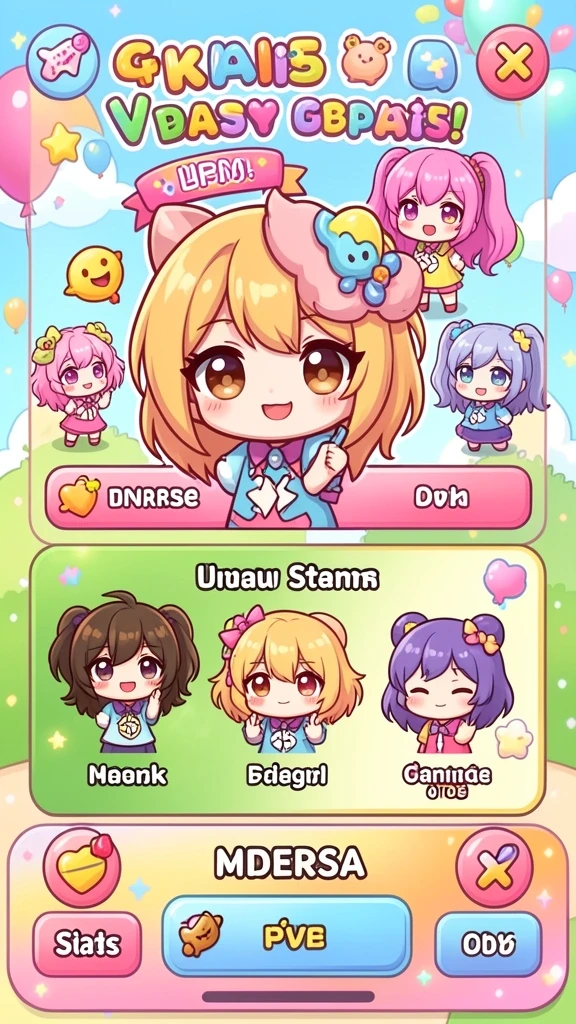Tap the blue ODV button
Image resolution: width=576 pixels, height=1024 pixels.
(488, 944)
